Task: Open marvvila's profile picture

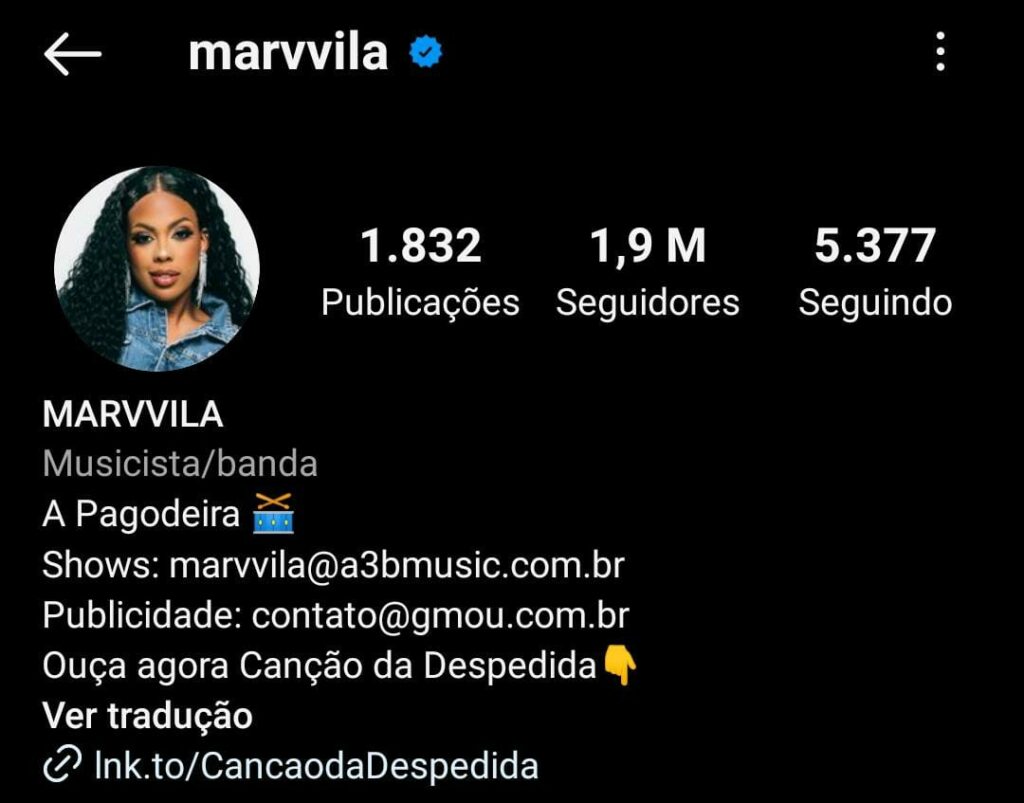Action: click(157, 269)
